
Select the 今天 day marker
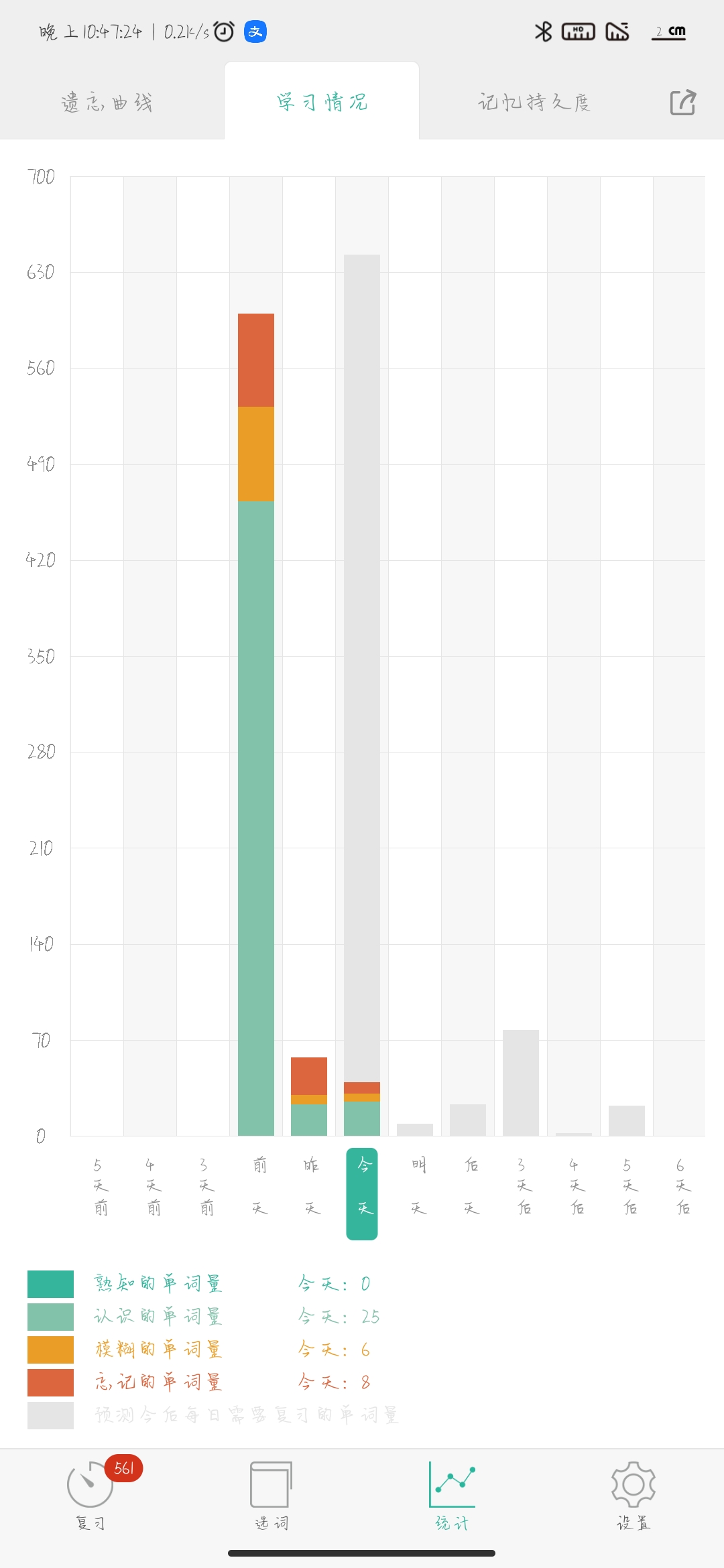coord(362,1194)
